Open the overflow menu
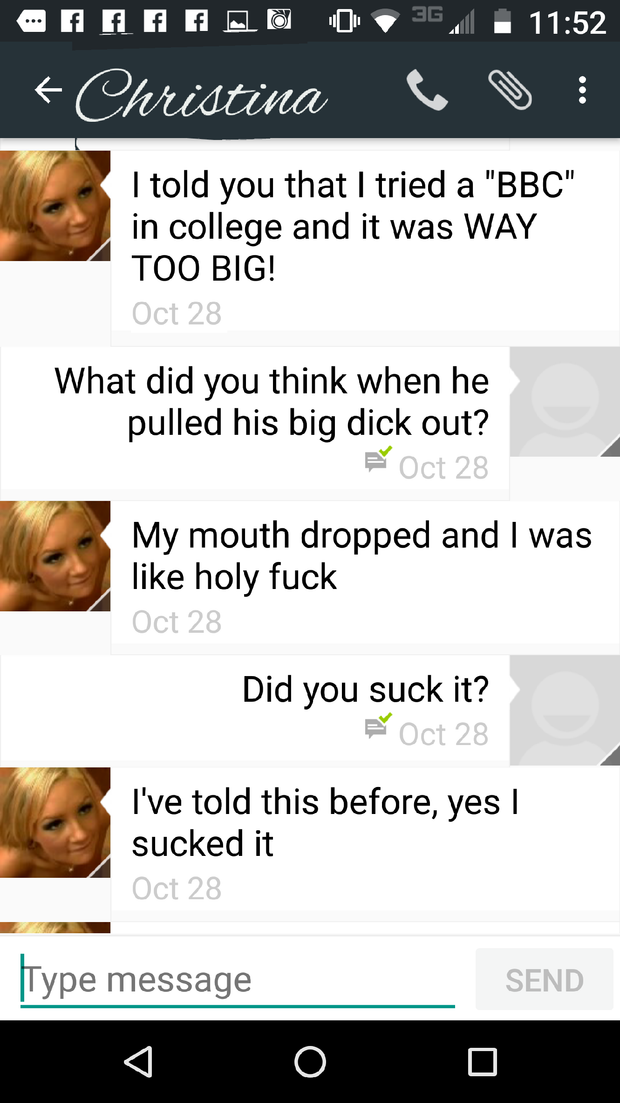The width and height of the screenshot is (620, 1103). tap(583, 91)
